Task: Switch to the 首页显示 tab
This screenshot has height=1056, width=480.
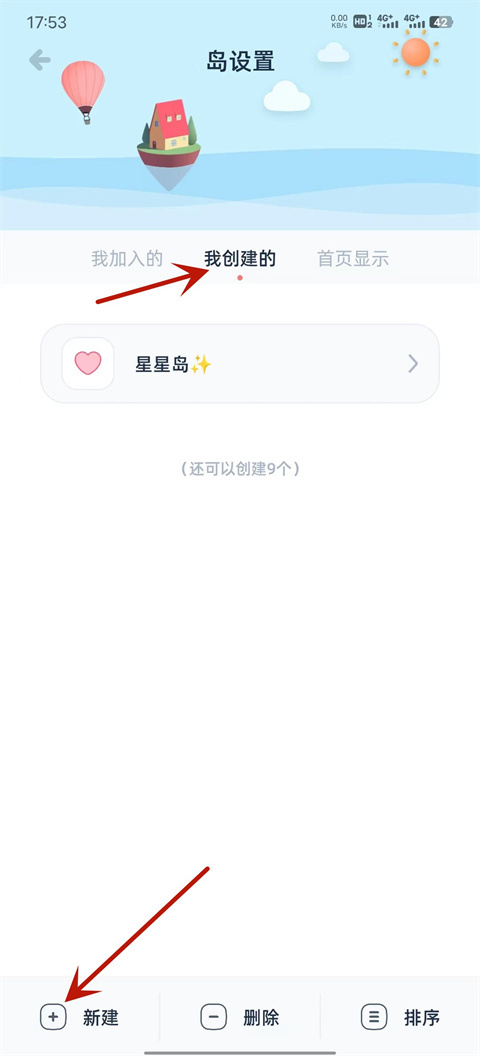Action: [353, 259]
